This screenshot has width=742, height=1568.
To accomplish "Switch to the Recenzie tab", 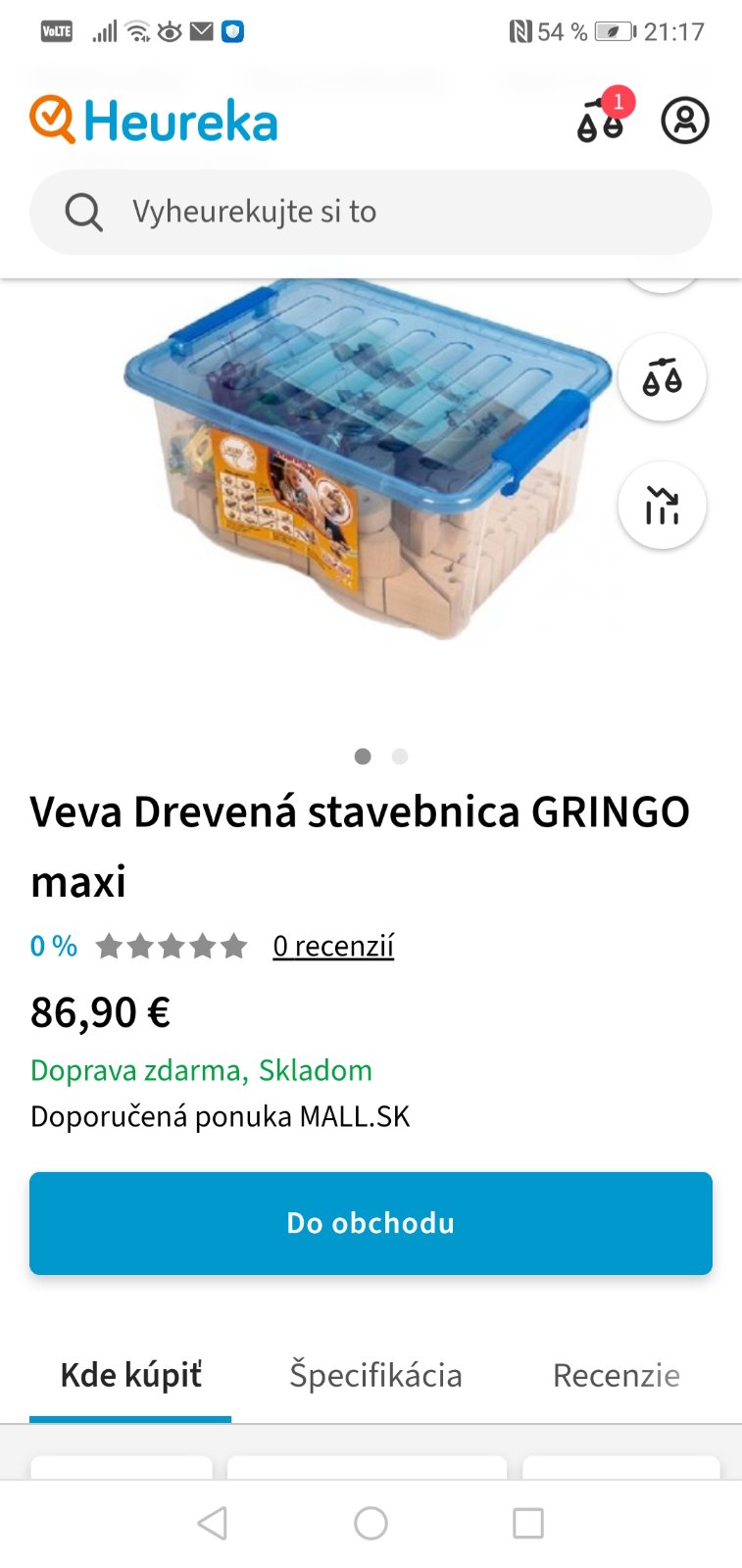I will 616,1375.
